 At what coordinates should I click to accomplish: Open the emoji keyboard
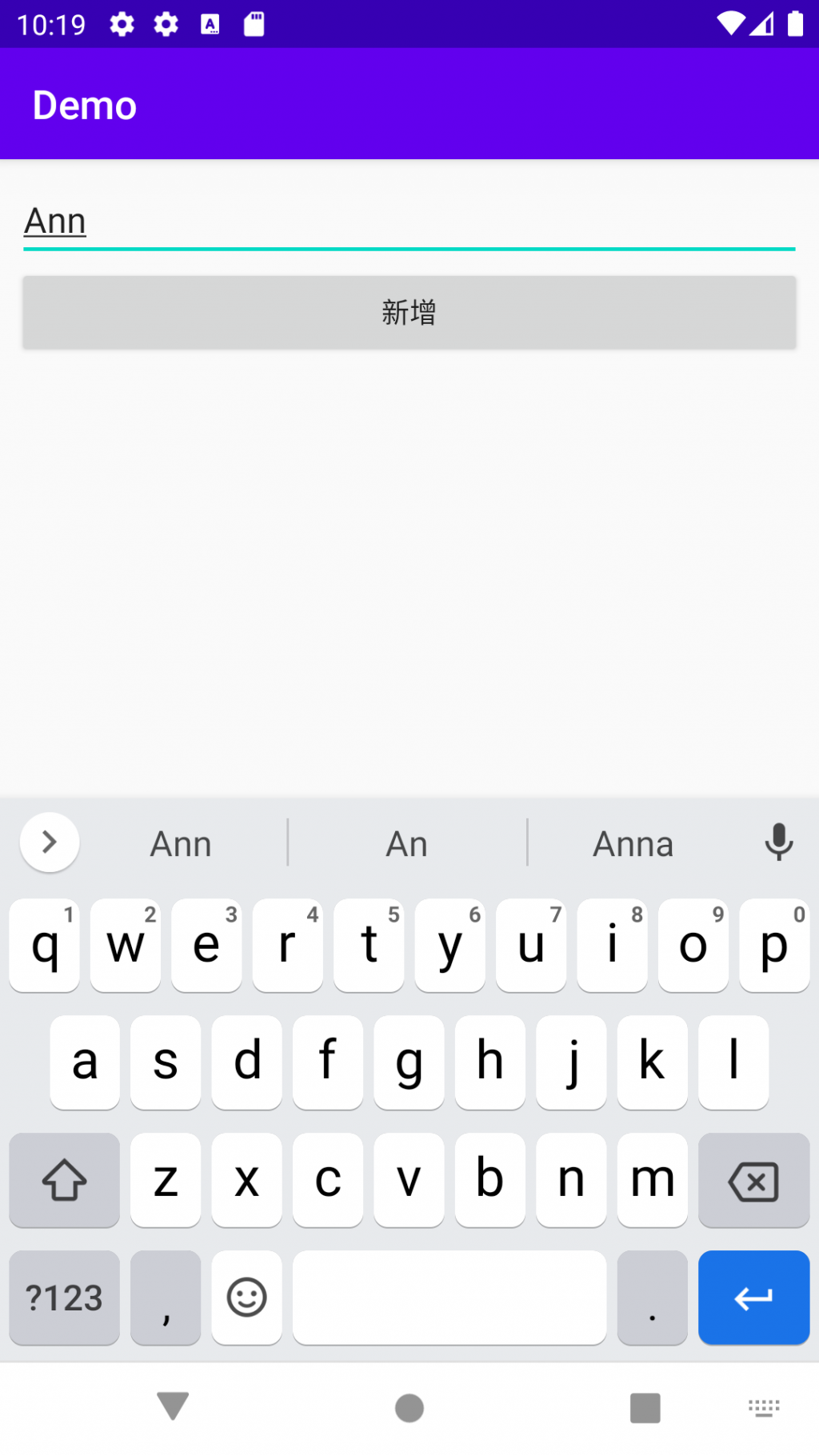[x=246, y=1298]
